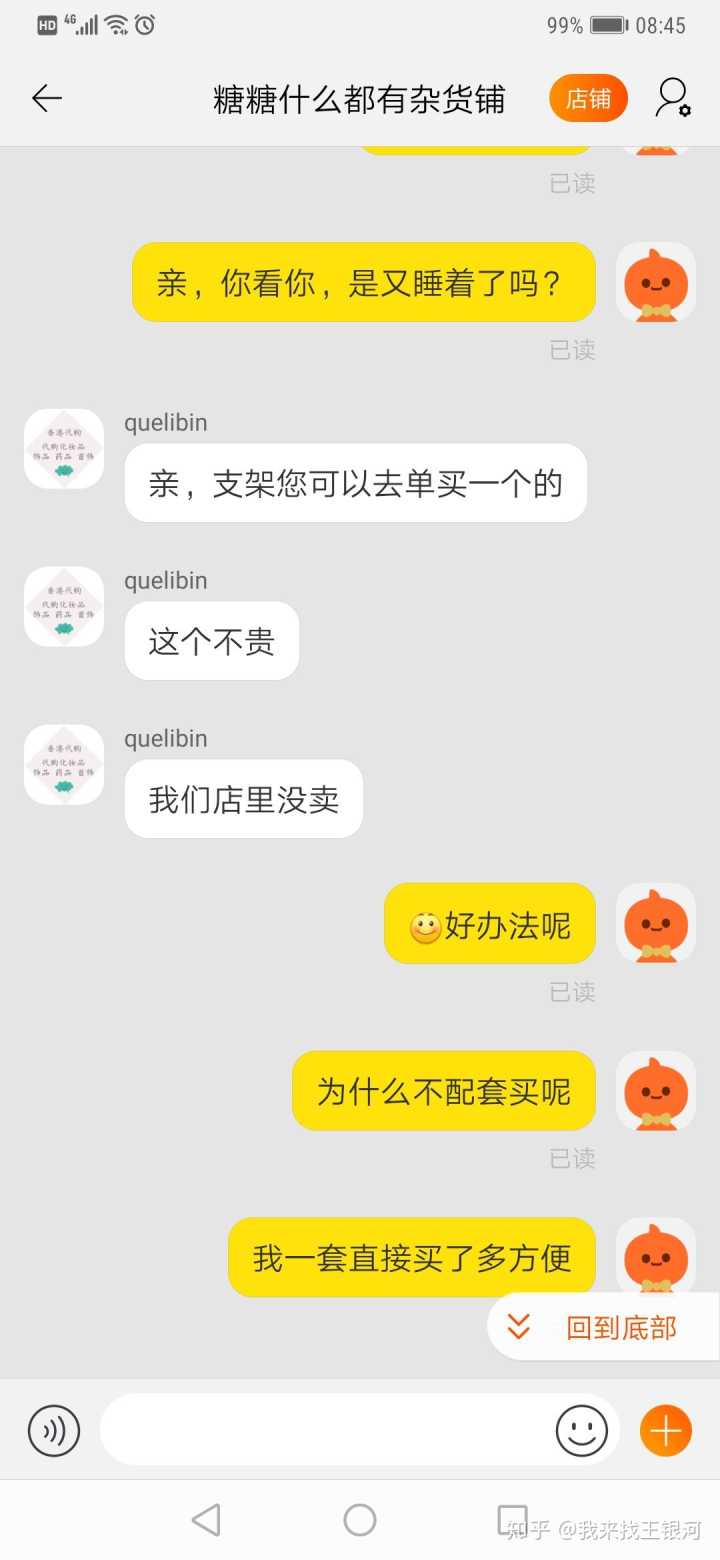Screen dimensions: 720x1560
Task: Tap 回到底部 to jump to bottom
Action: coord(603,1327)
